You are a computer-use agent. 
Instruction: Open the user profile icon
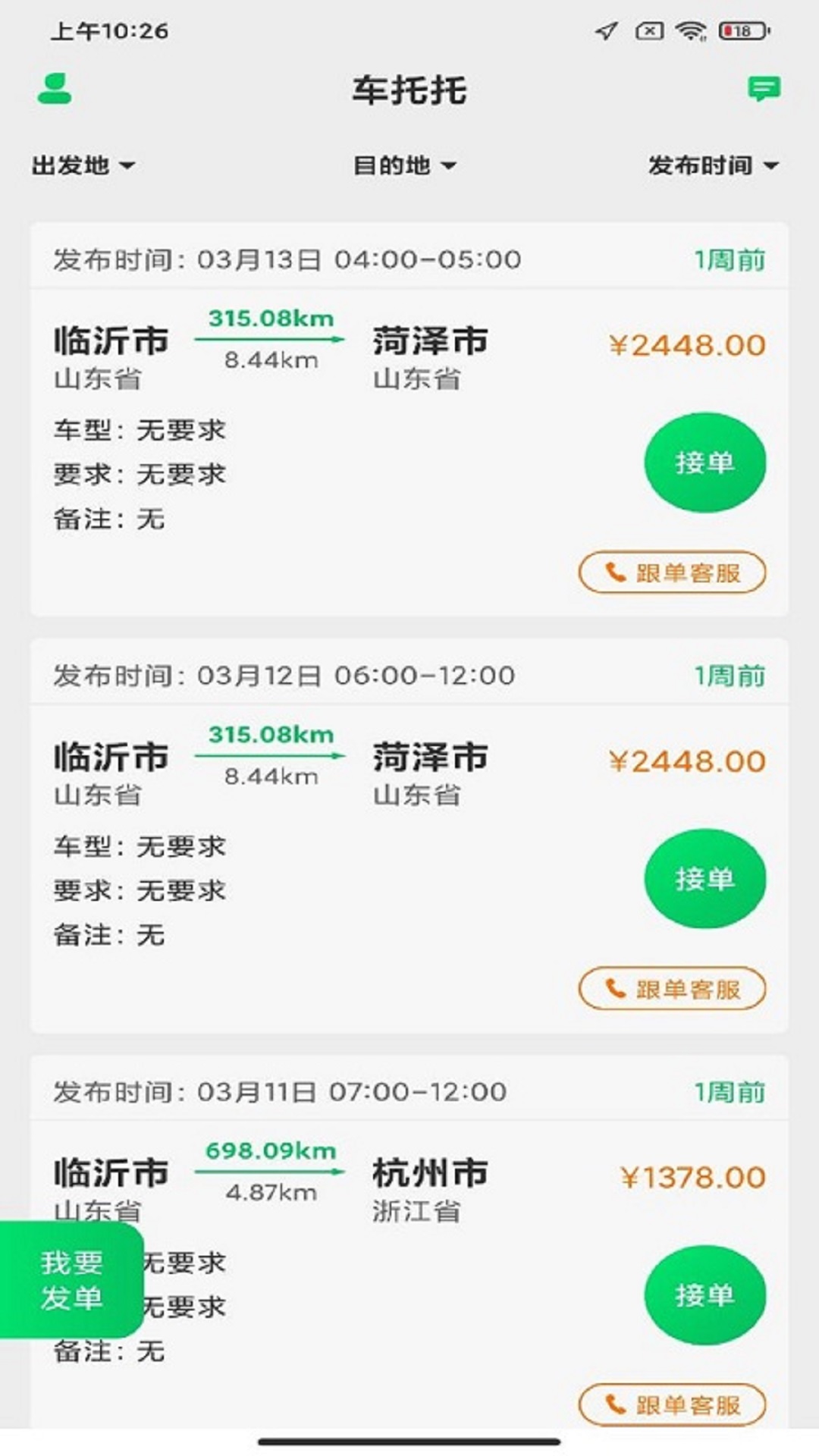click(55, 89)
